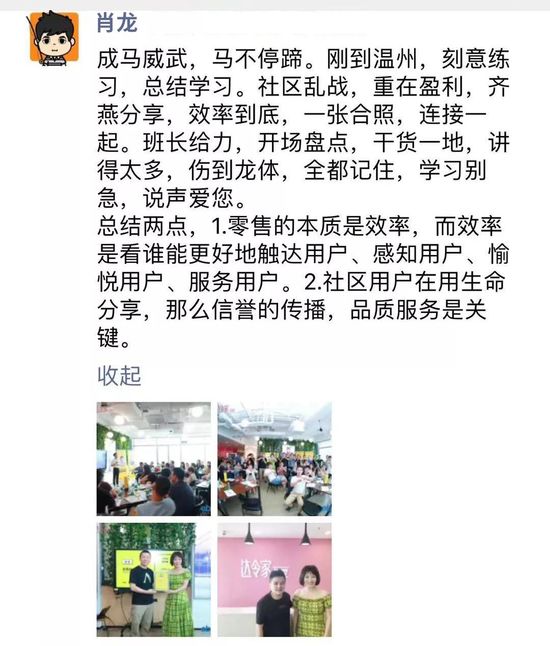View the group photo with raised hands
This screenshot has width=550, height=646.
pos(275,459)
